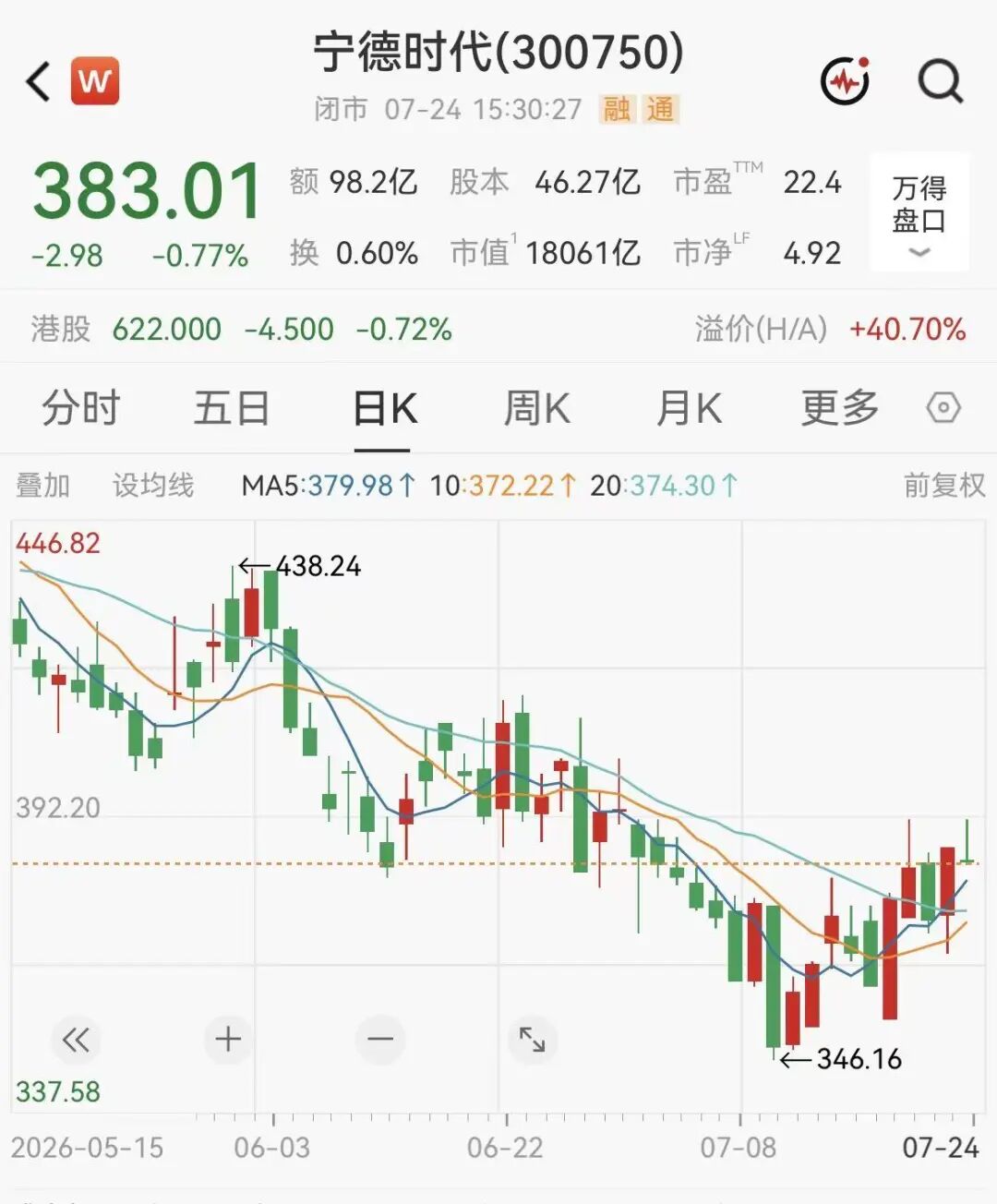
Task: Open the 港股 622.000 quote row
Action: coord(498,329)
